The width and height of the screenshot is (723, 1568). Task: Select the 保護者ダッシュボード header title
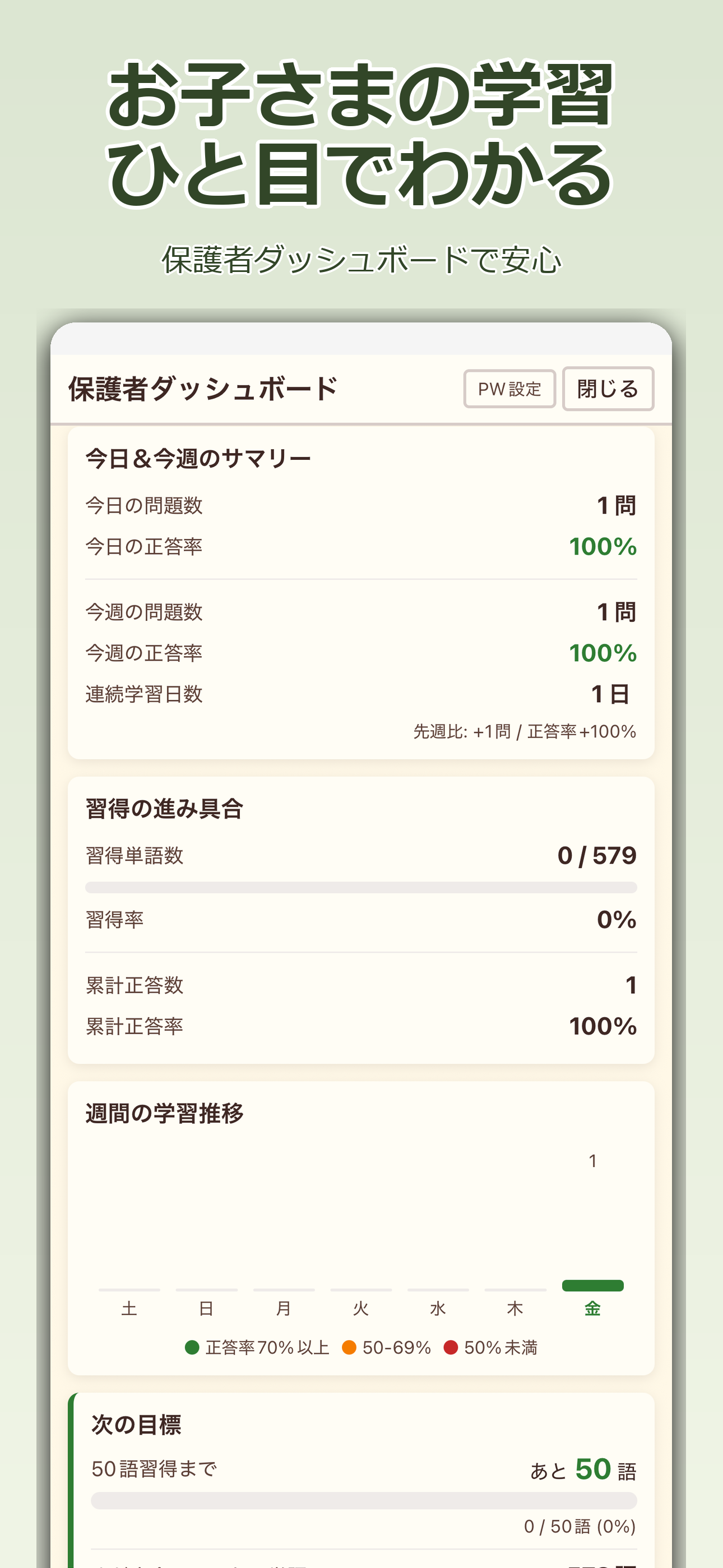tap(202, 385)
